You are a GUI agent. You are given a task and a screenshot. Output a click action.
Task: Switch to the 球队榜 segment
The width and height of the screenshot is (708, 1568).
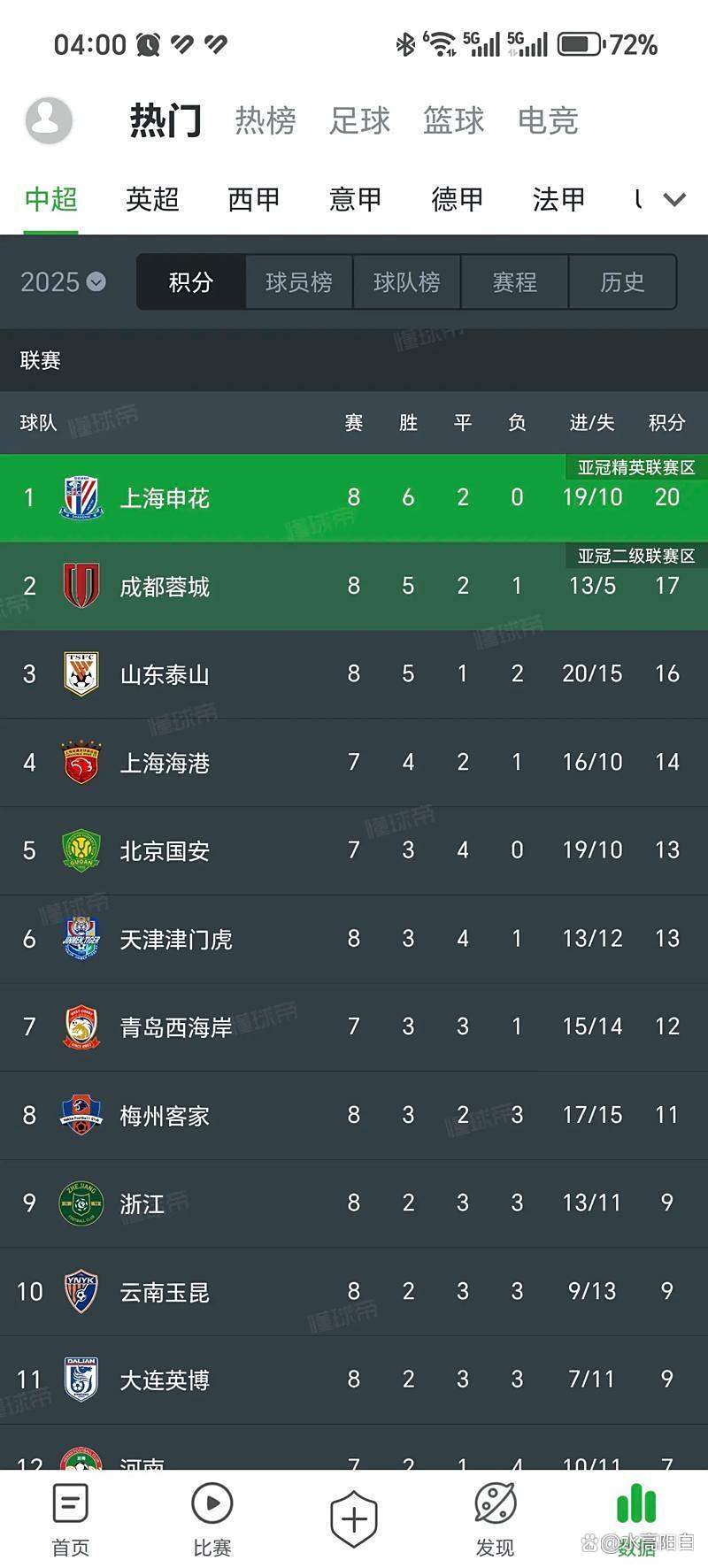point(406,282)
